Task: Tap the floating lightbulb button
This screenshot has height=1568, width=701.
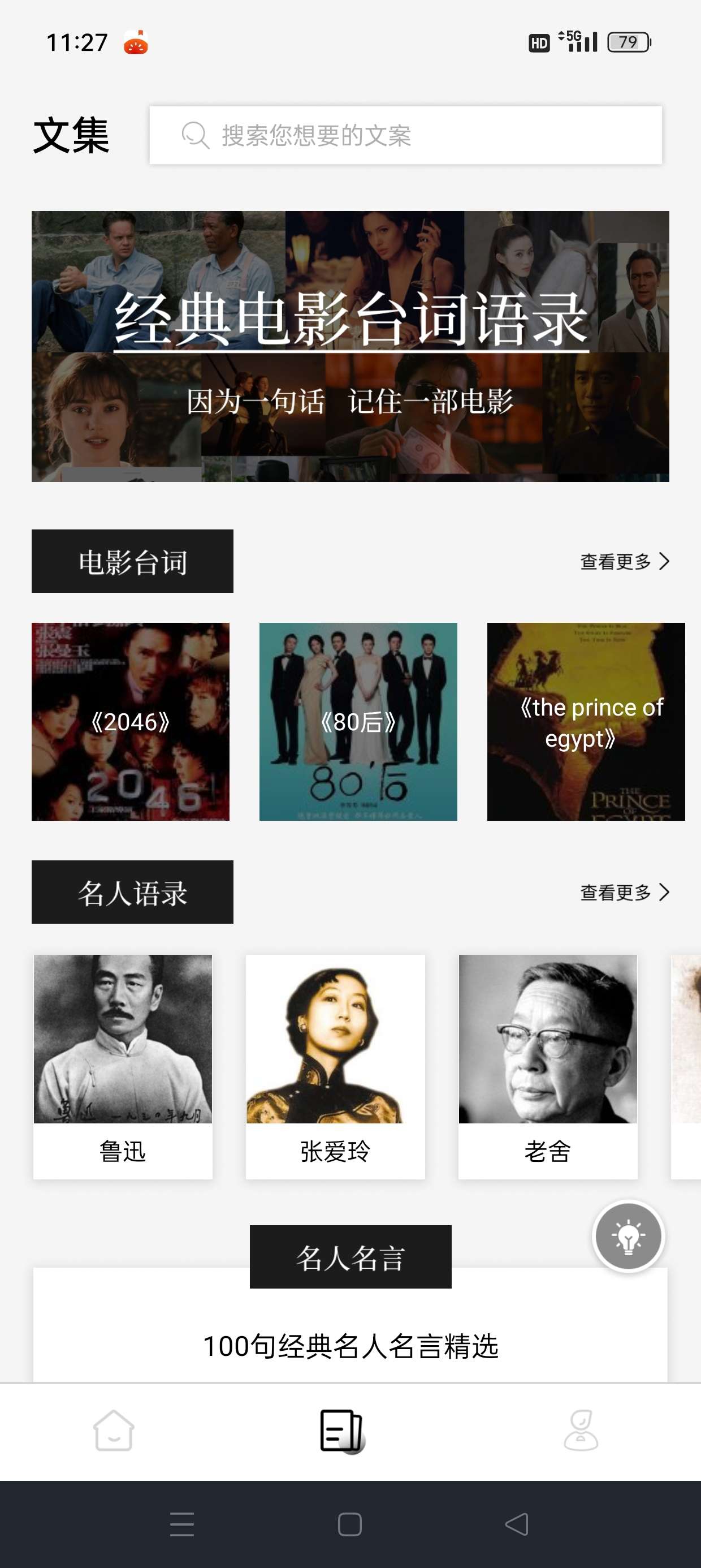Action: click(628, 1237)
